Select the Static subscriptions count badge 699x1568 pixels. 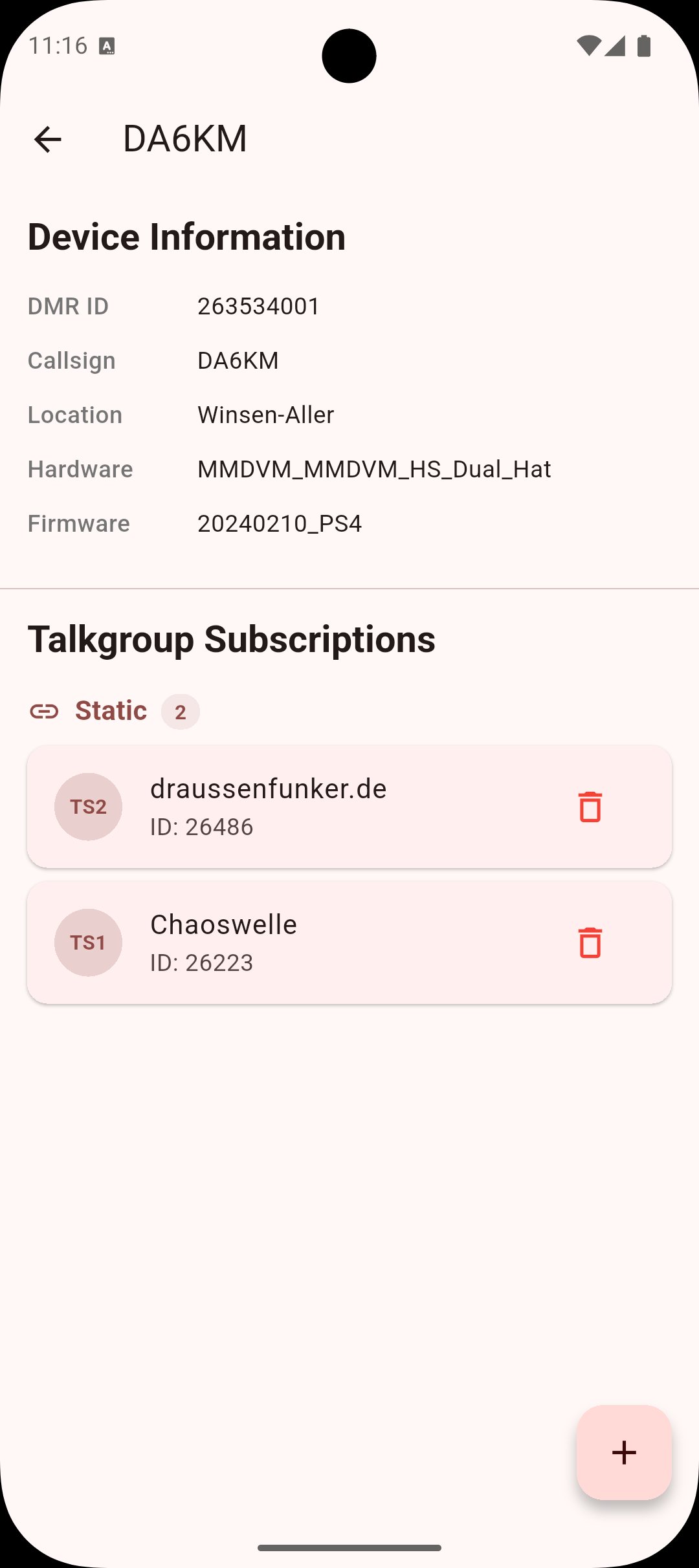(179, 712)
